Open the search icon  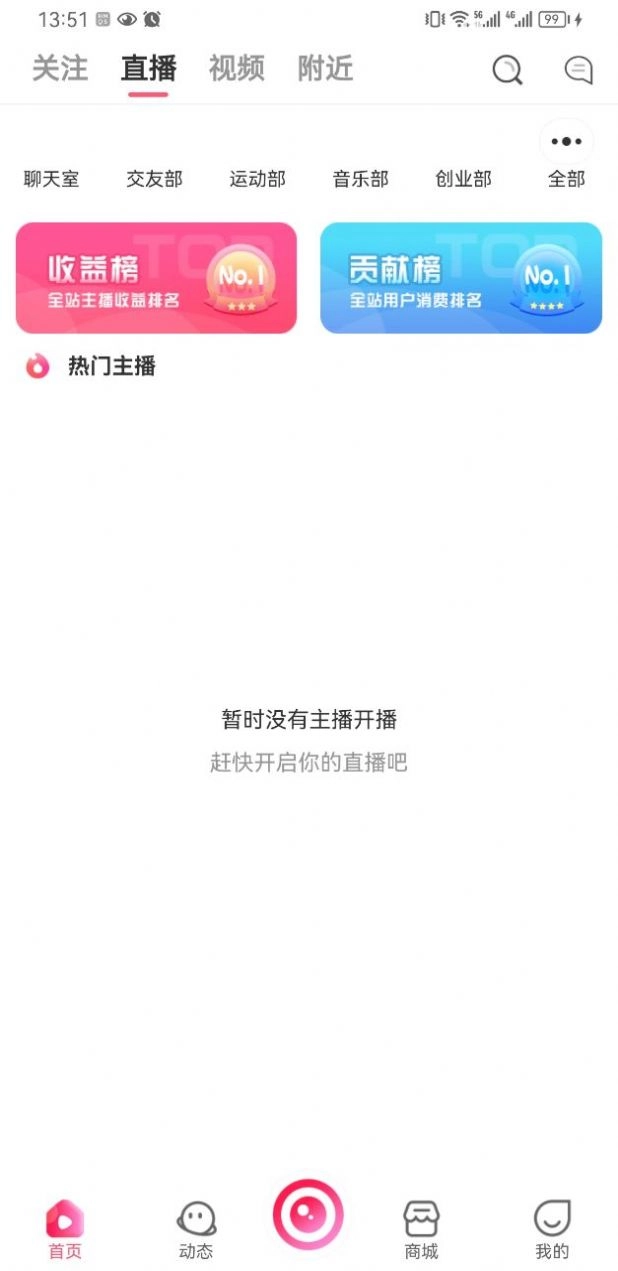(507, 69)
